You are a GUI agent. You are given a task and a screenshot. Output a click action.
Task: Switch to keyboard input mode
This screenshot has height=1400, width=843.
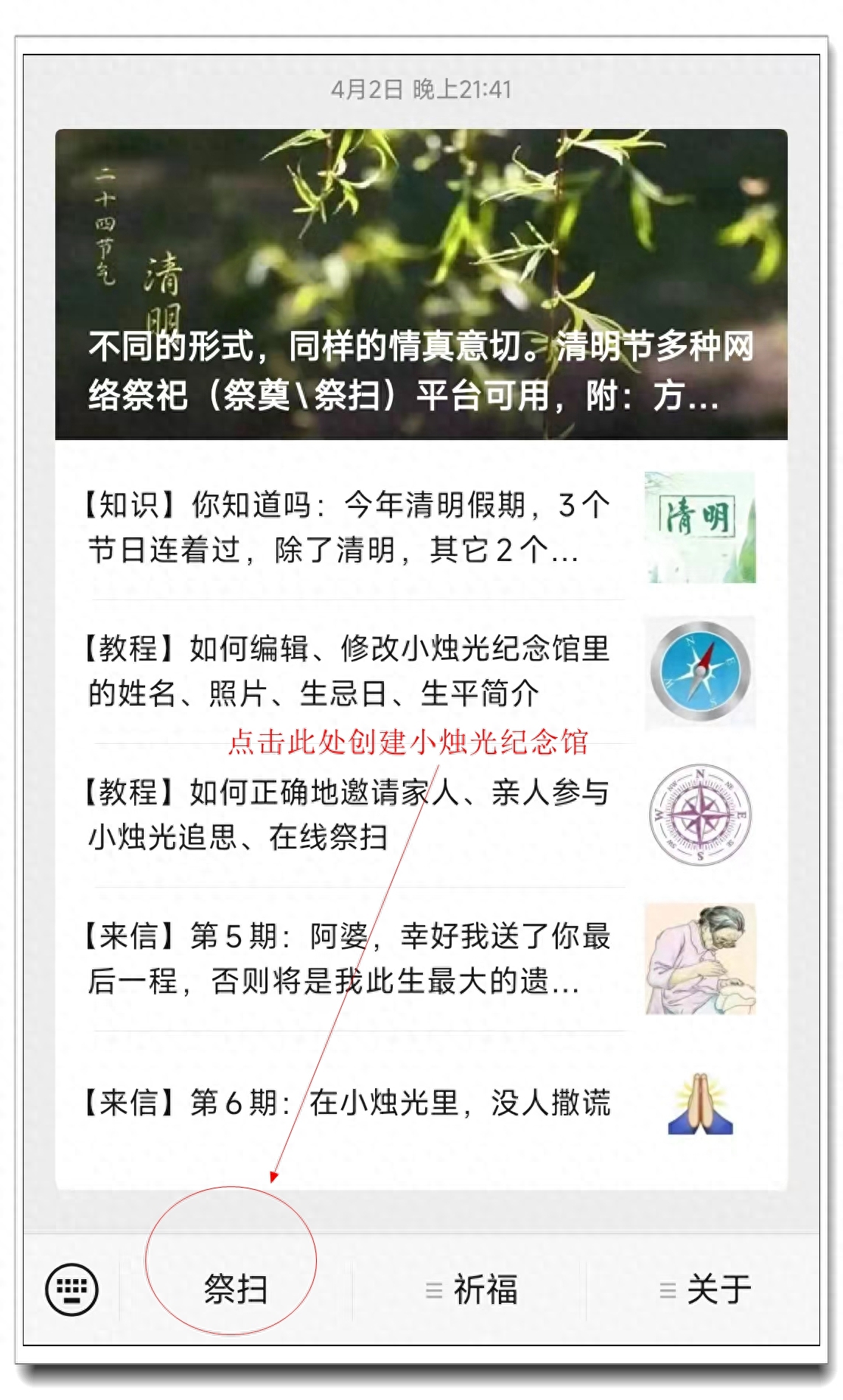click(x=71, y=1289)
